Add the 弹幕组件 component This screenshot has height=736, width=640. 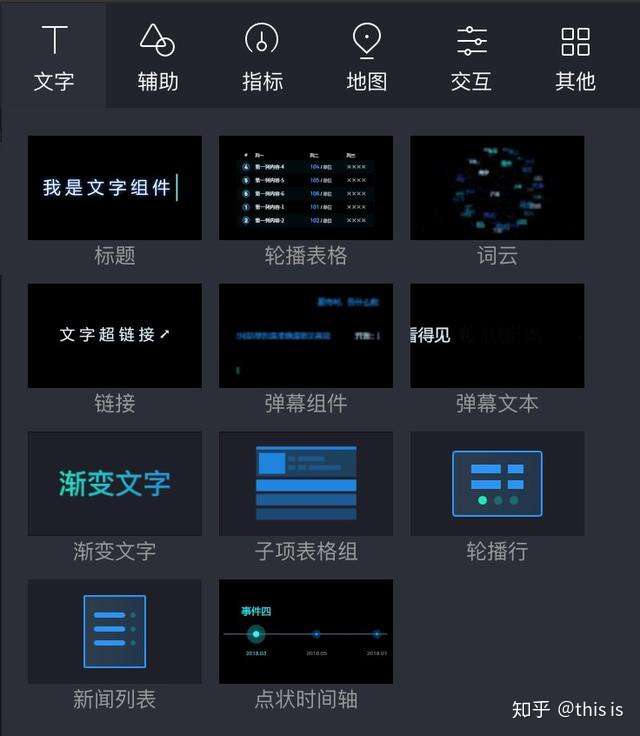tap(306, 336)
